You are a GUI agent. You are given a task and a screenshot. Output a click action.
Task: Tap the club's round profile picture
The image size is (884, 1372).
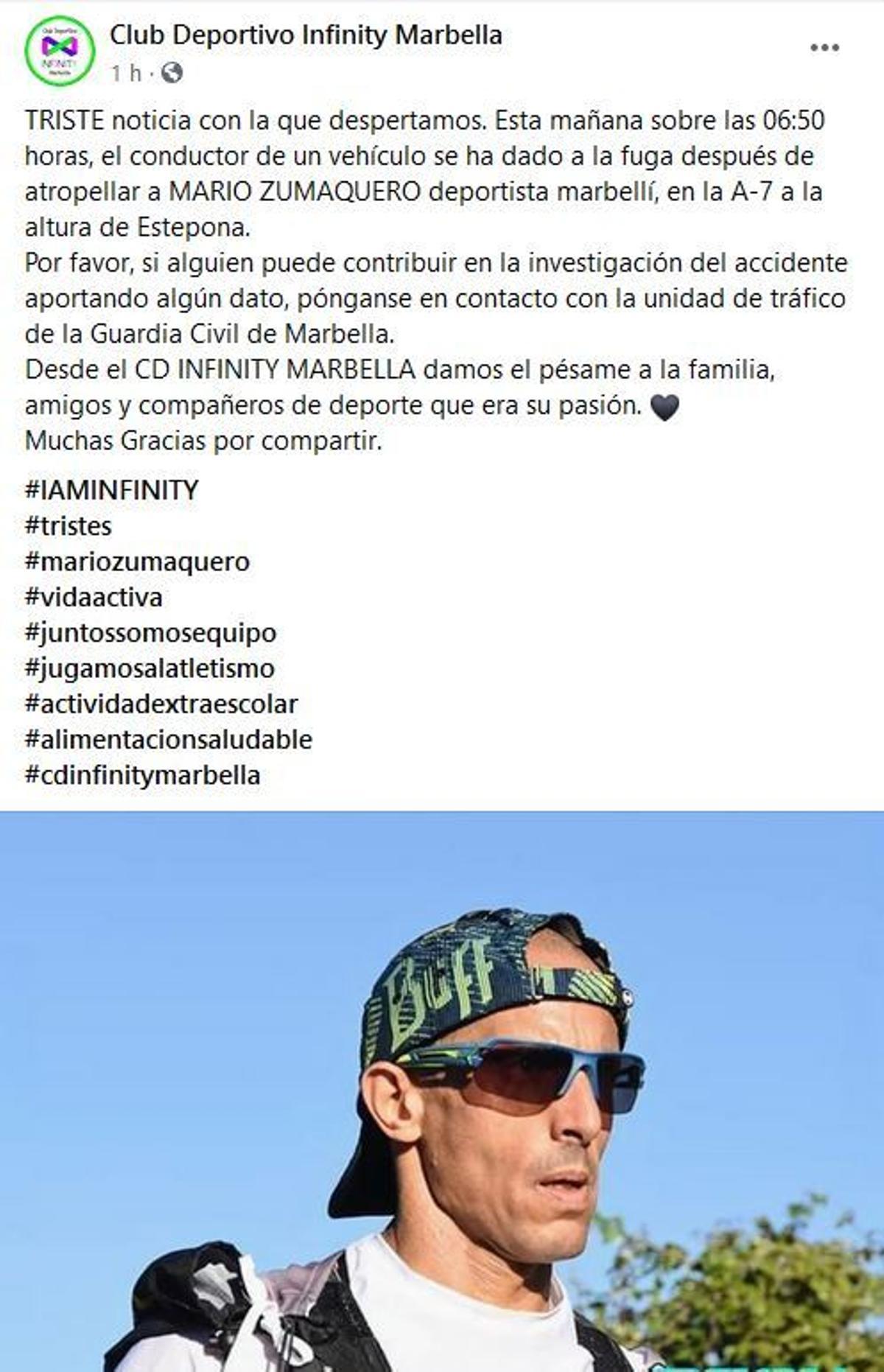60,51
